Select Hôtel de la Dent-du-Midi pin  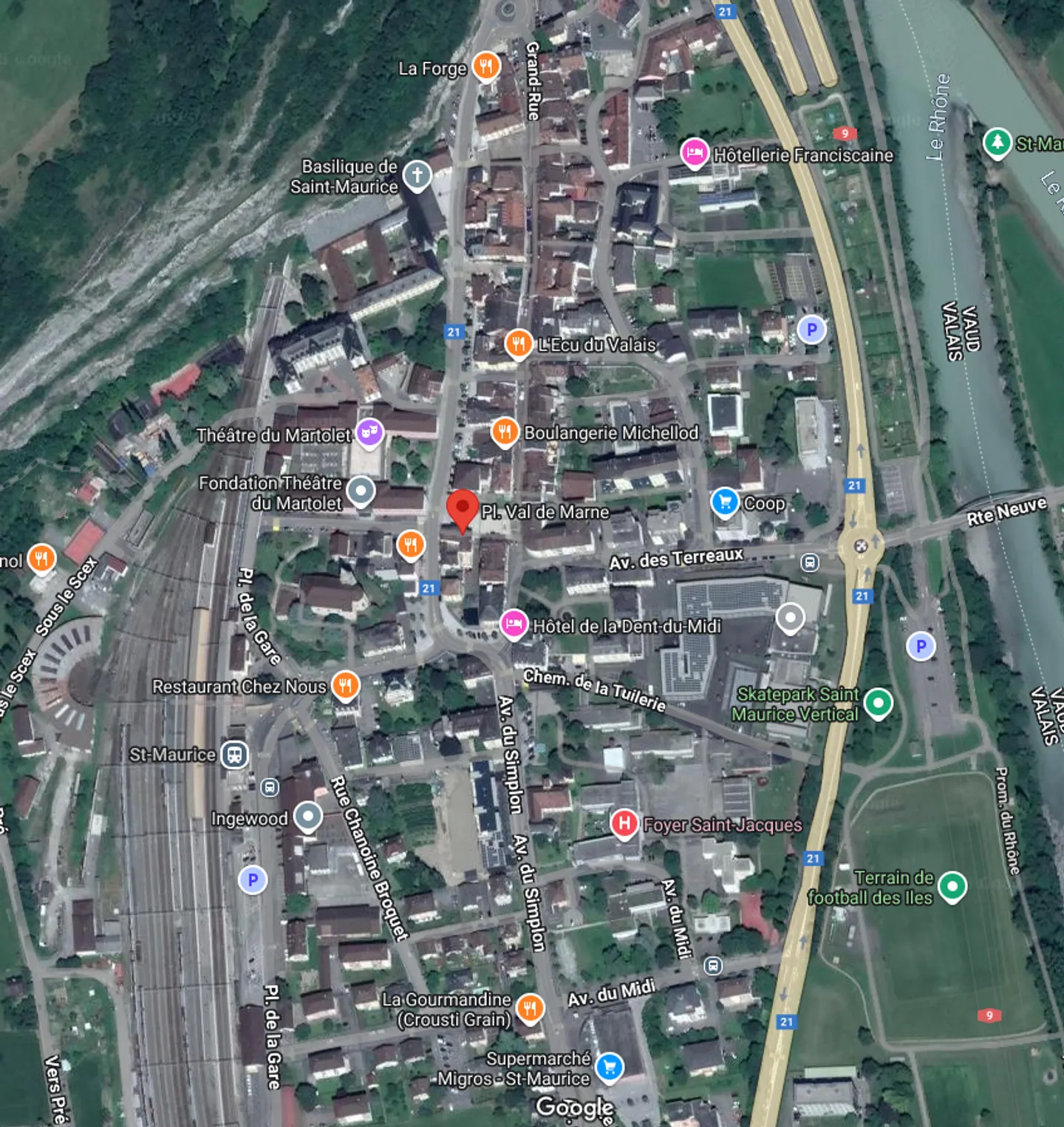[x=514, y=624]
